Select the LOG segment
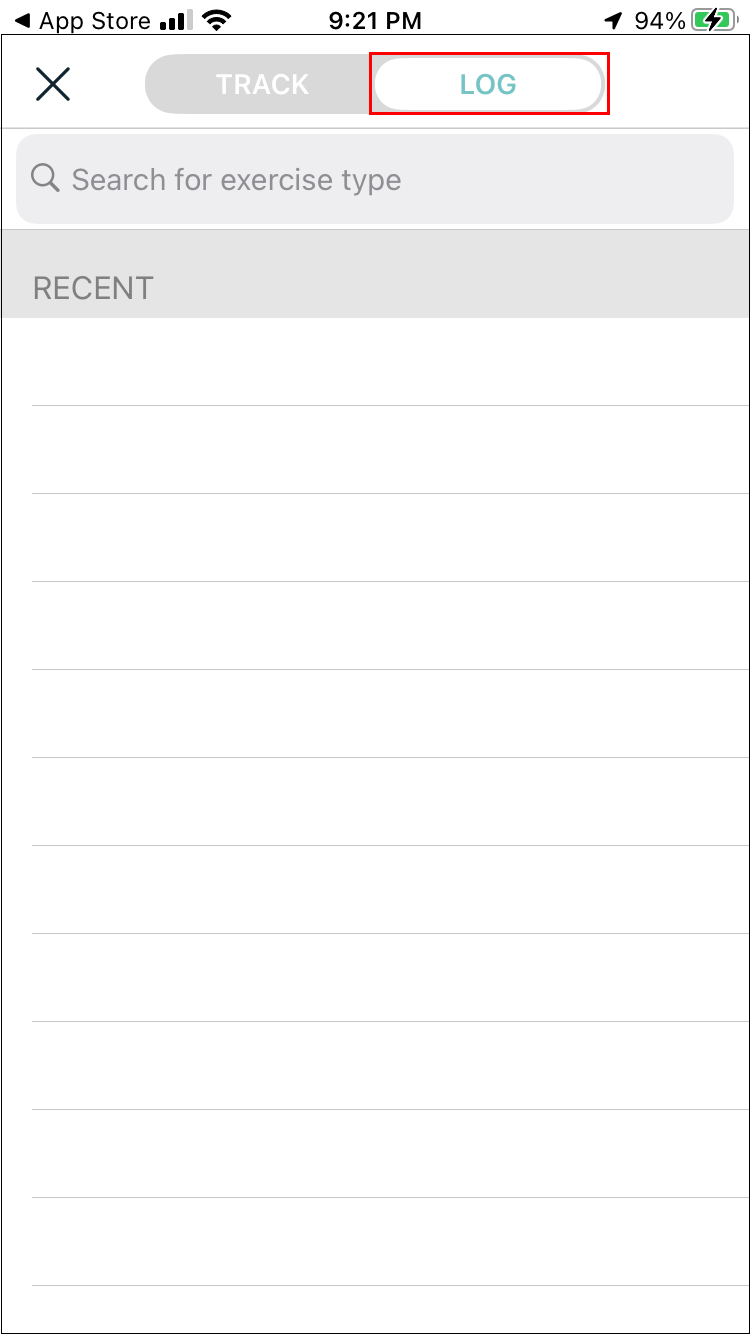This screenshot has height=1334, width=750. pyautogui.click(x=488, y=84)
